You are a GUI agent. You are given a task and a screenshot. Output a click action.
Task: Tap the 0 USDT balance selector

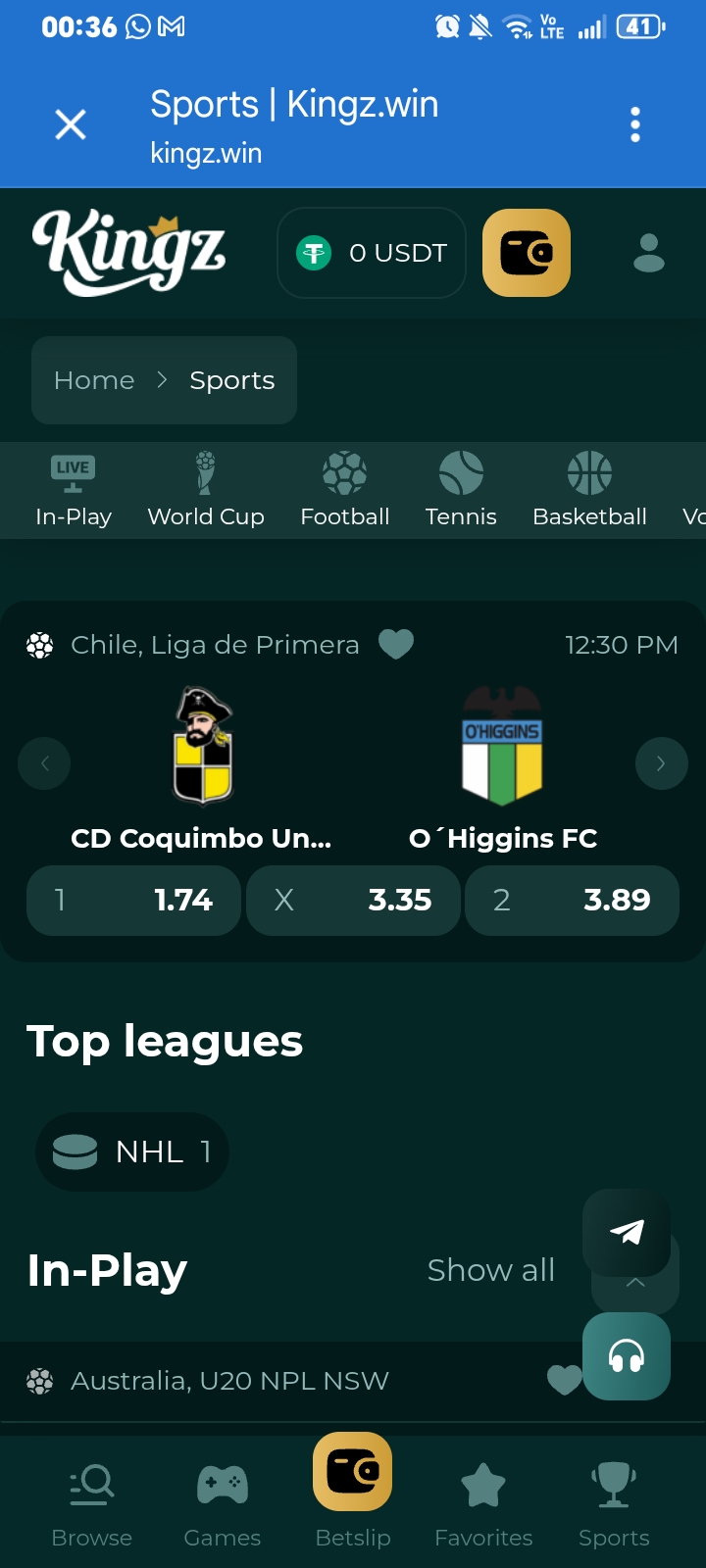[x=372, y=253]
